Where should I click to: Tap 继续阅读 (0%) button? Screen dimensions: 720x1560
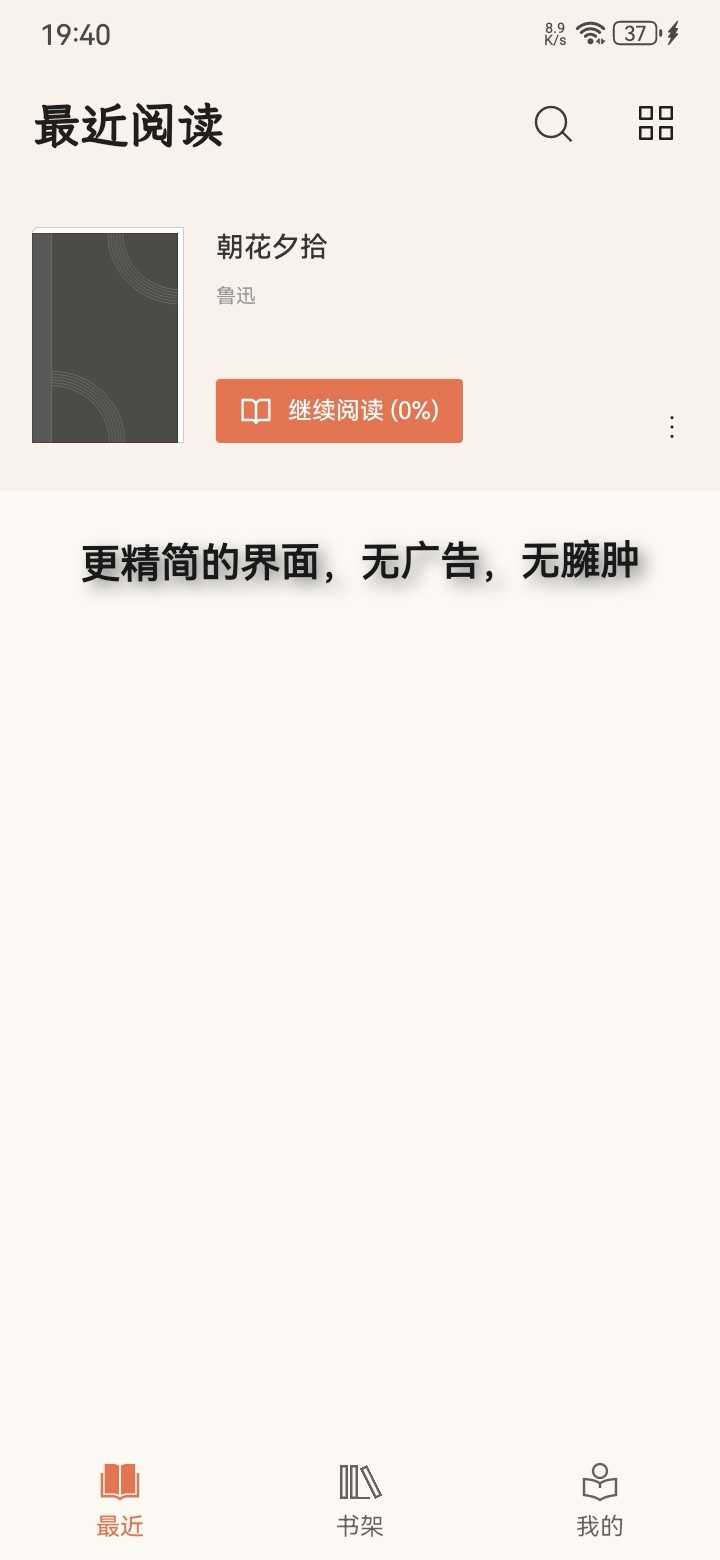(339, 411)
